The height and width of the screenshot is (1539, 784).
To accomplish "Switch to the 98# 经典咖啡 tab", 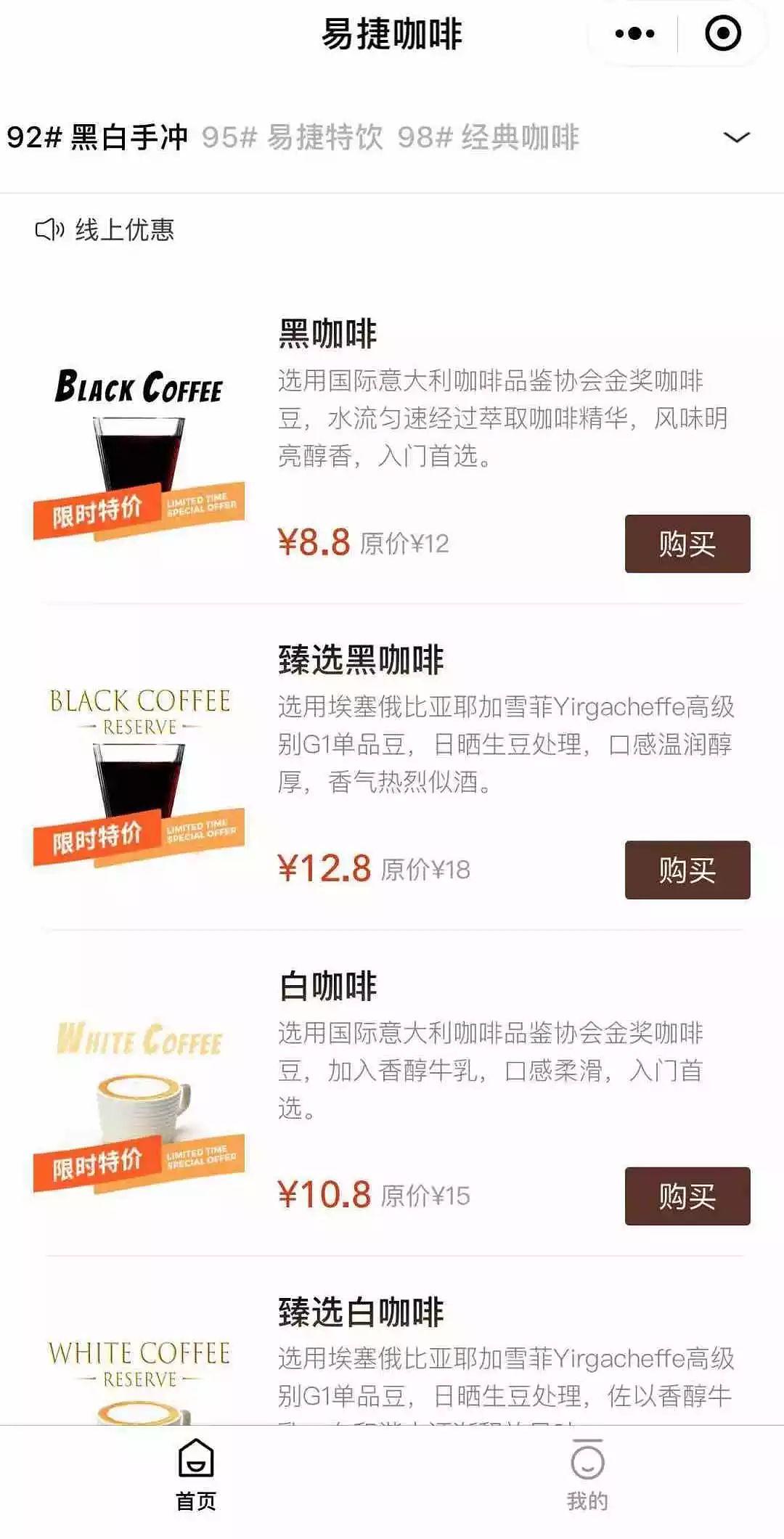I will click(x=488, y=137).
